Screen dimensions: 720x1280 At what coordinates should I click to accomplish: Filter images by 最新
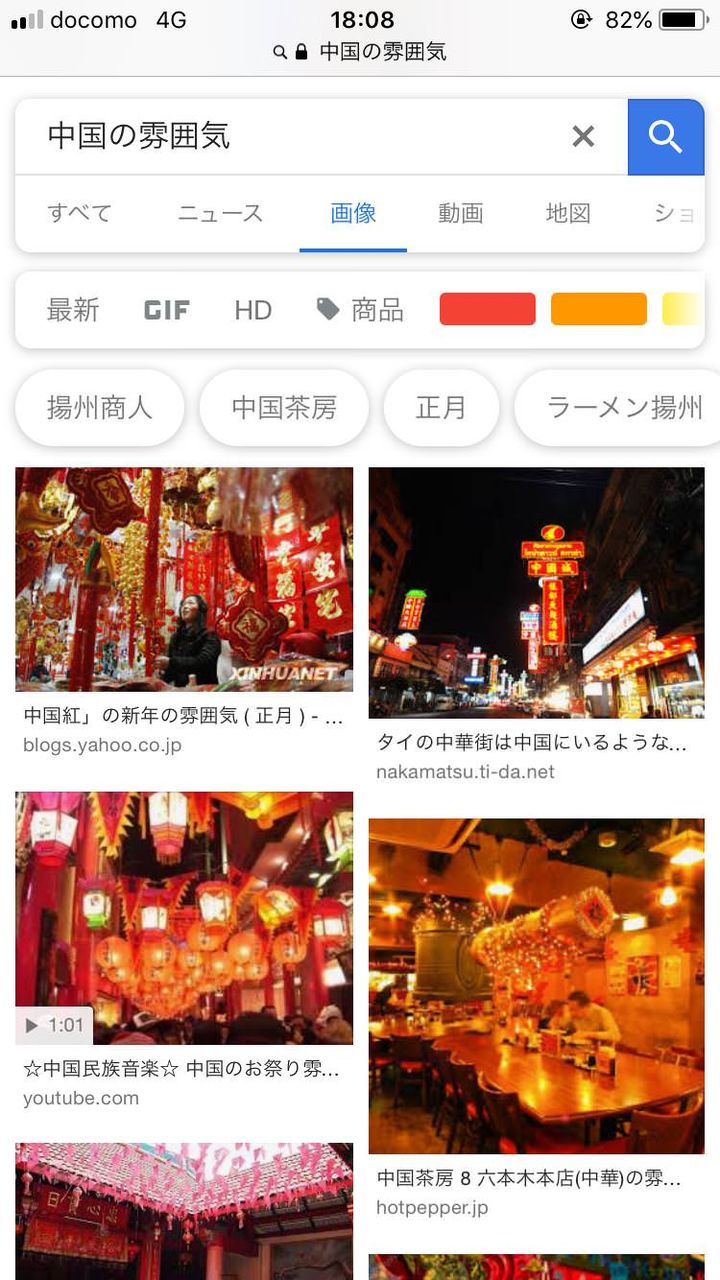click(x=73, y=310)
